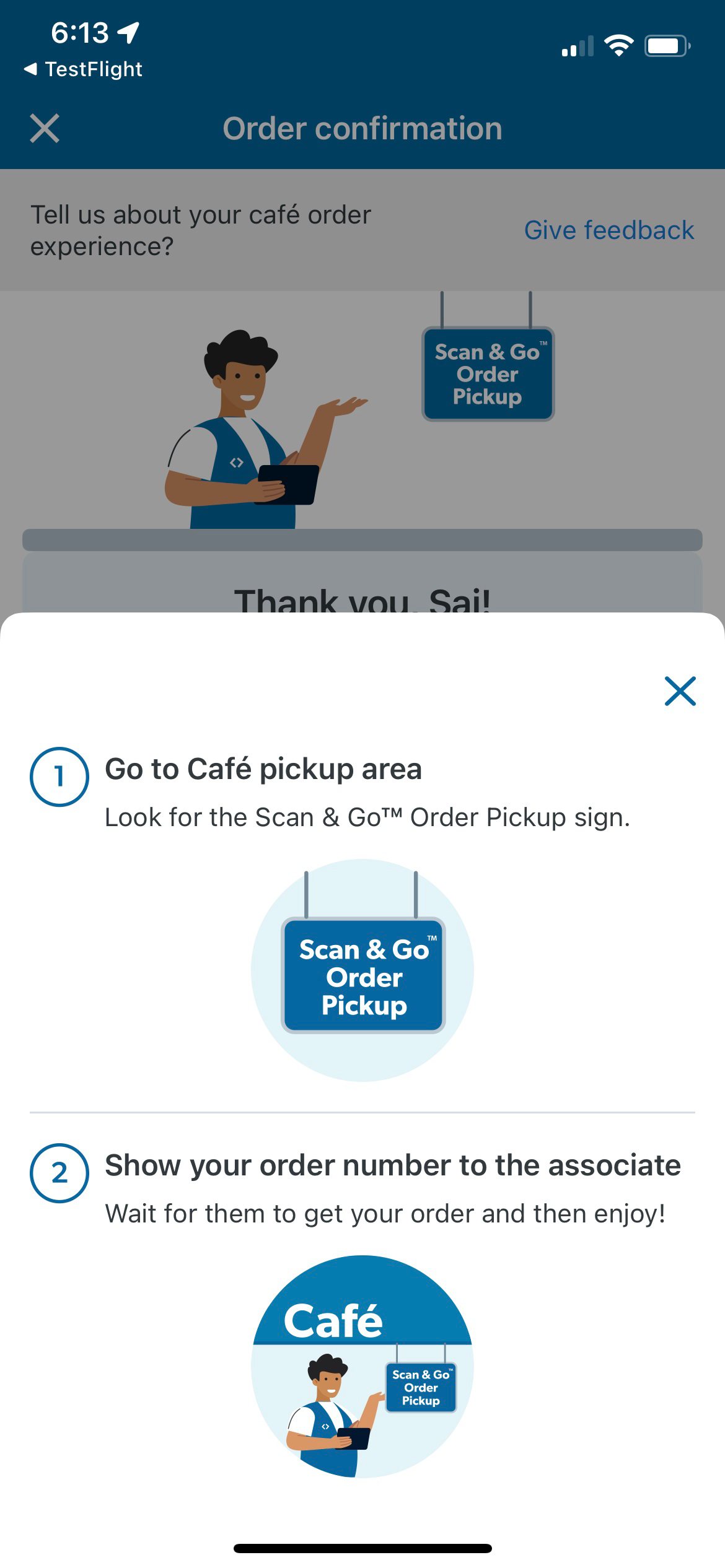The image size is (725, 1568).
Task: Open the Give feedback link
Action: (x=609, y=230)
